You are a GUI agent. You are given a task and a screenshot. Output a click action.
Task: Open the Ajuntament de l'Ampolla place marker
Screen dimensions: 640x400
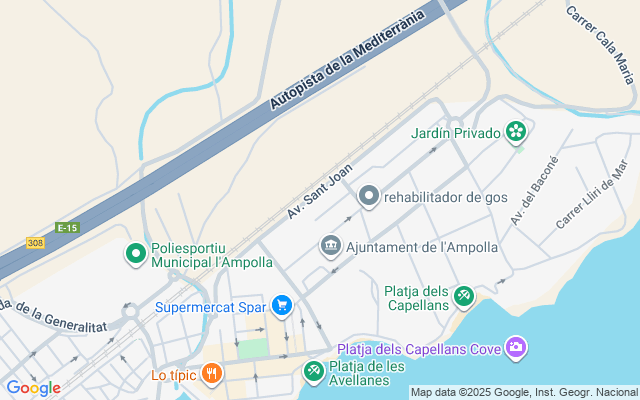pyautogui.click(x=330, y=245)
